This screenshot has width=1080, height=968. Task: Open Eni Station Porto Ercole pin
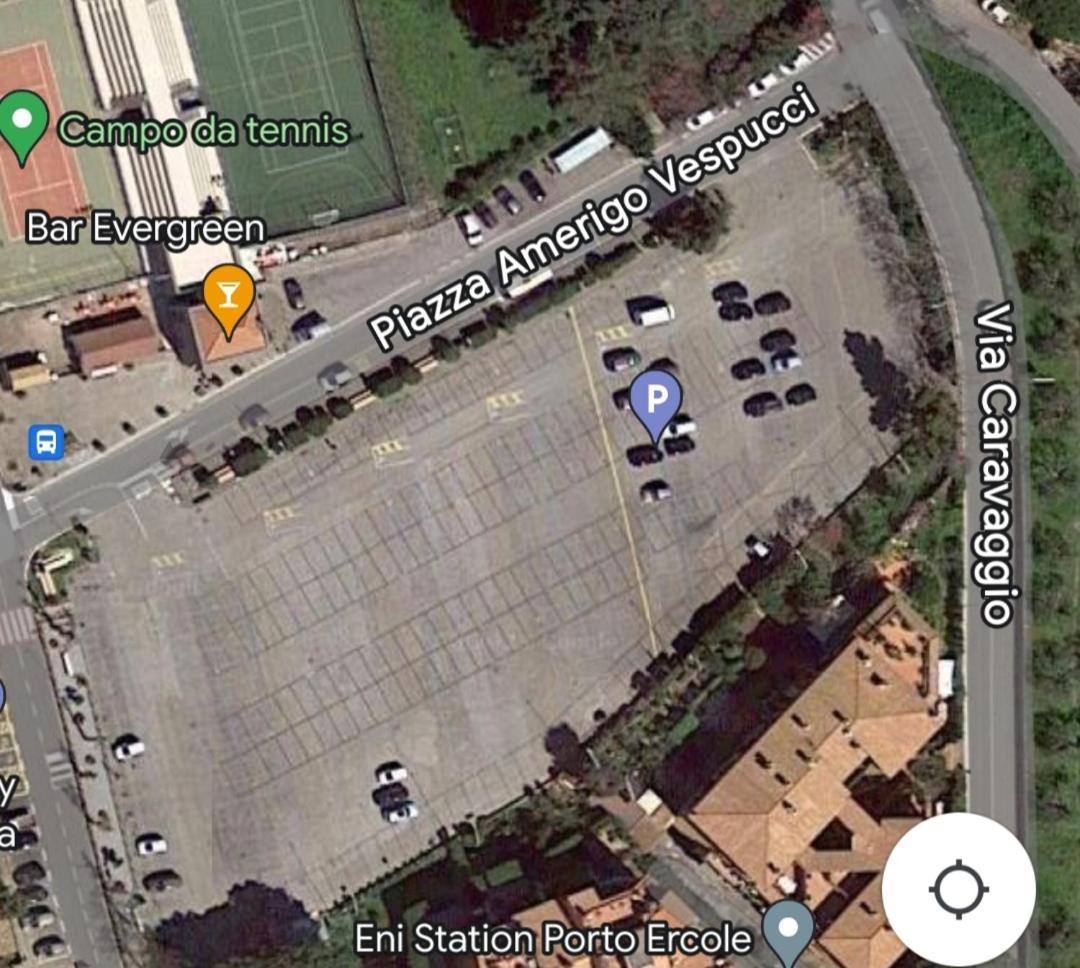[x=788, y=929]
